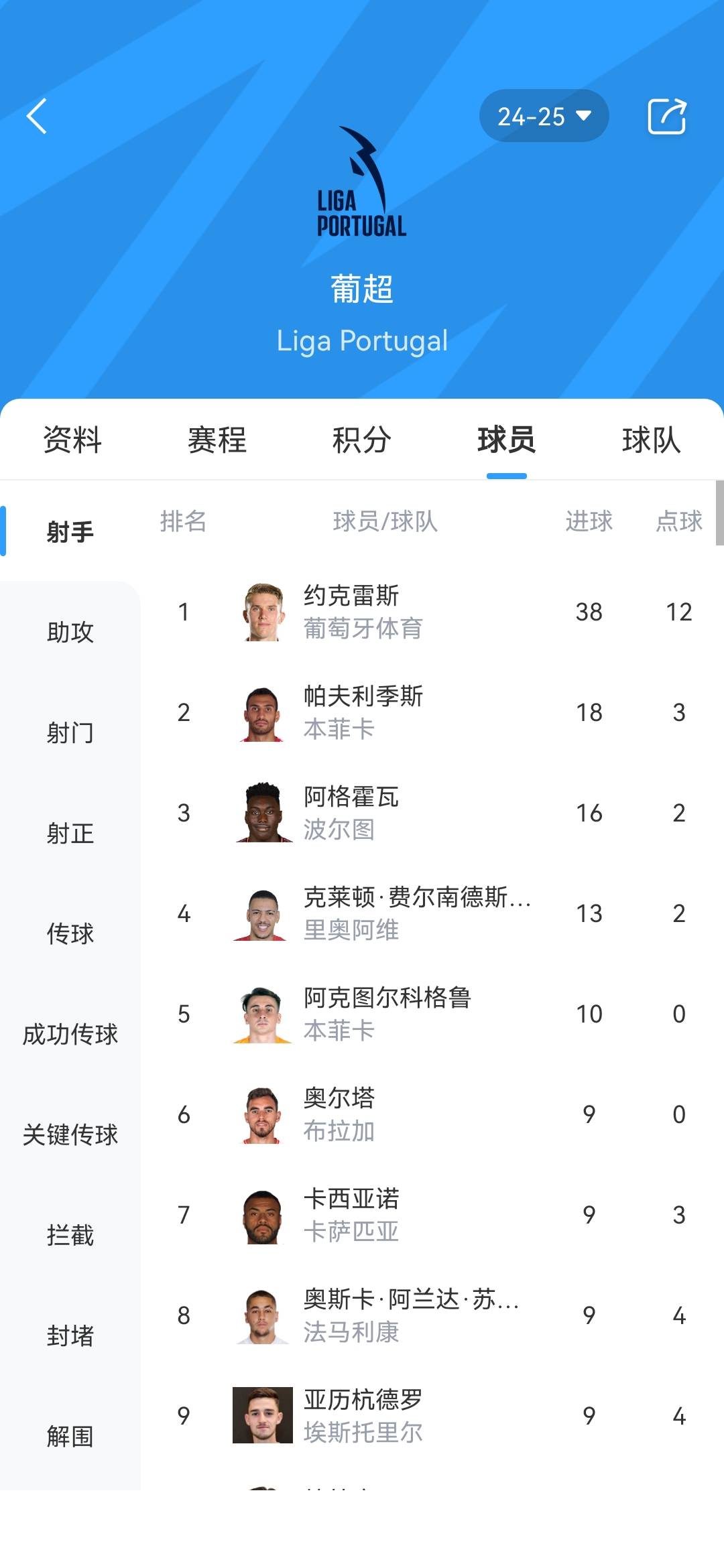
Task: Select the 助攻 stat category
Action: pos(70,632)
